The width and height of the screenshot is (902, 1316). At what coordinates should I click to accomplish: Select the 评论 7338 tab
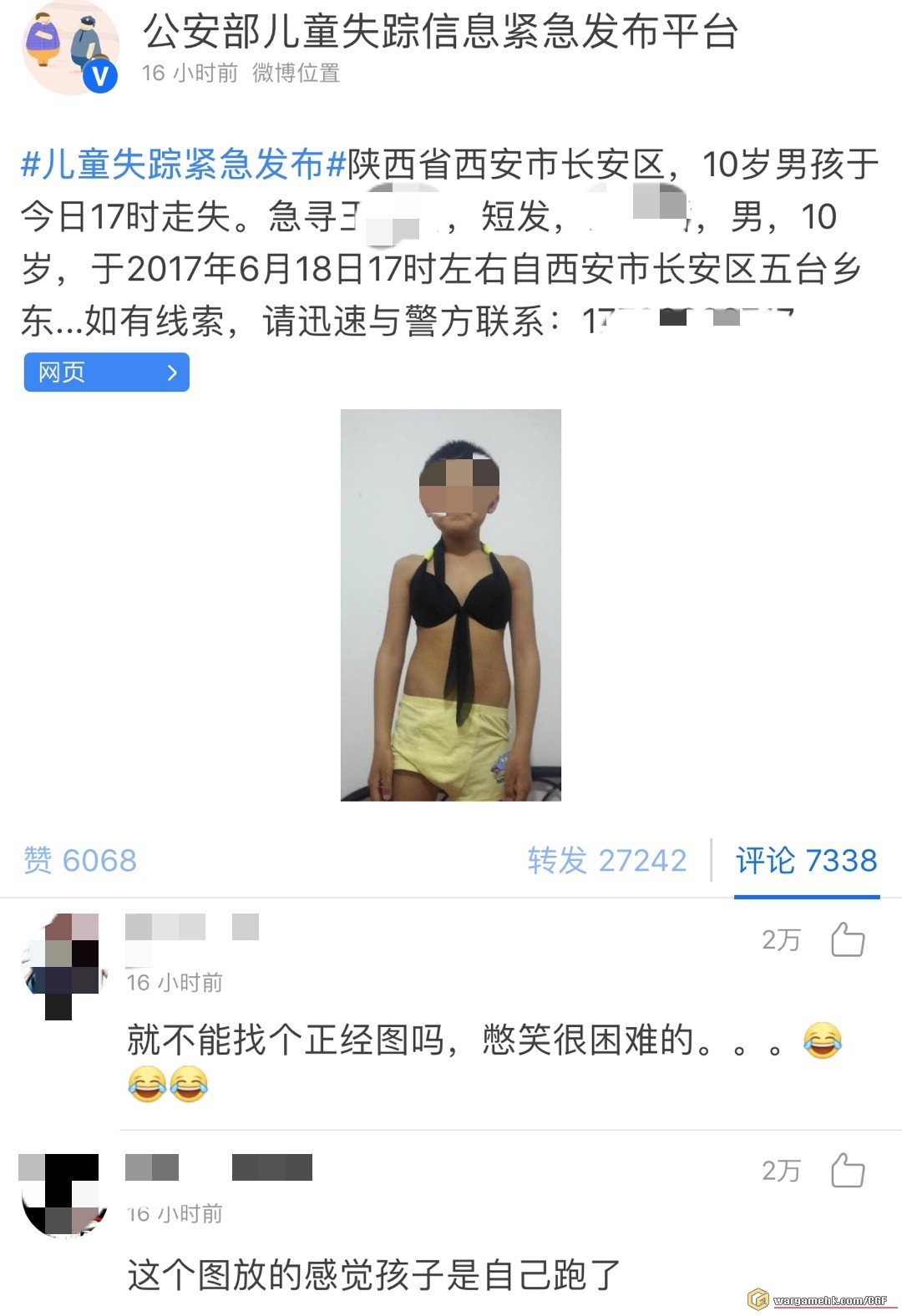point(806,860)
